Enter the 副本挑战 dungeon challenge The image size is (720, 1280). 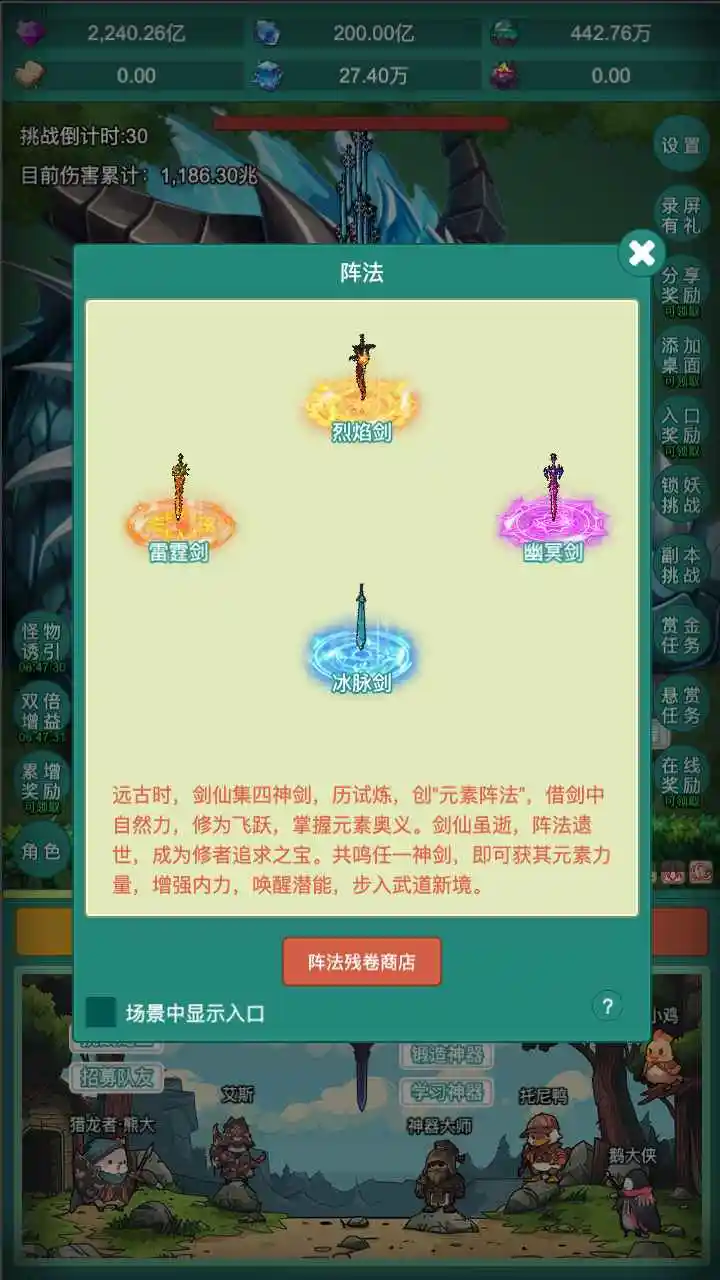pos(681,564)
